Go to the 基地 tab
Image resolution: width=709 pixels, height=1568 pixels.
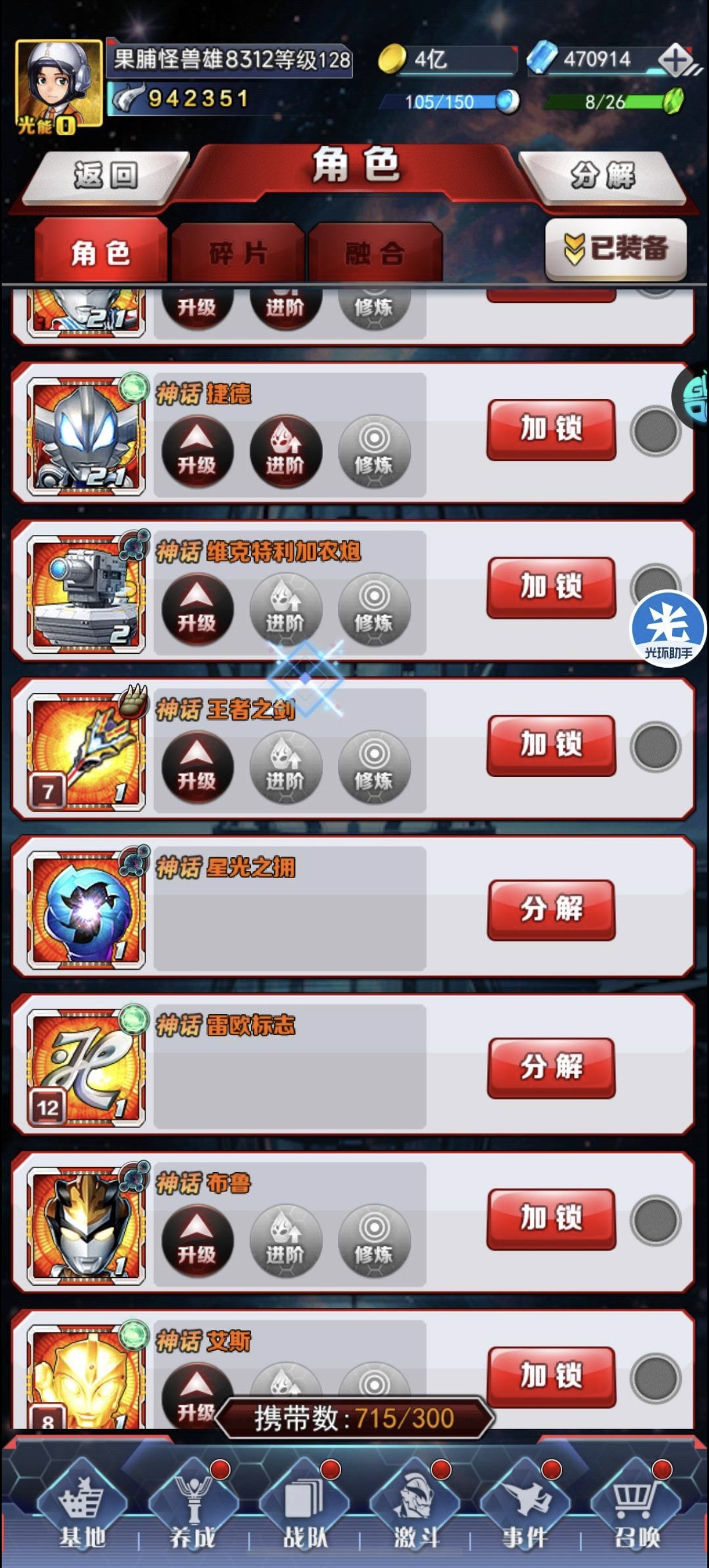(x=82, y=1507)
